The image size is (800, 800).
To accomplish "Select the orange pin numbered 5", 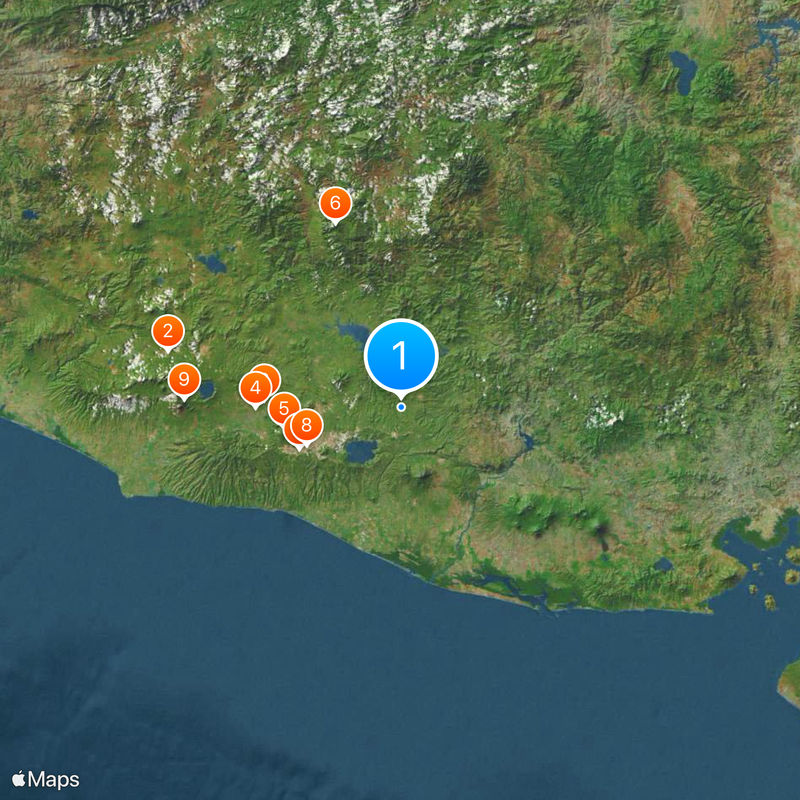I will (285, 408).
